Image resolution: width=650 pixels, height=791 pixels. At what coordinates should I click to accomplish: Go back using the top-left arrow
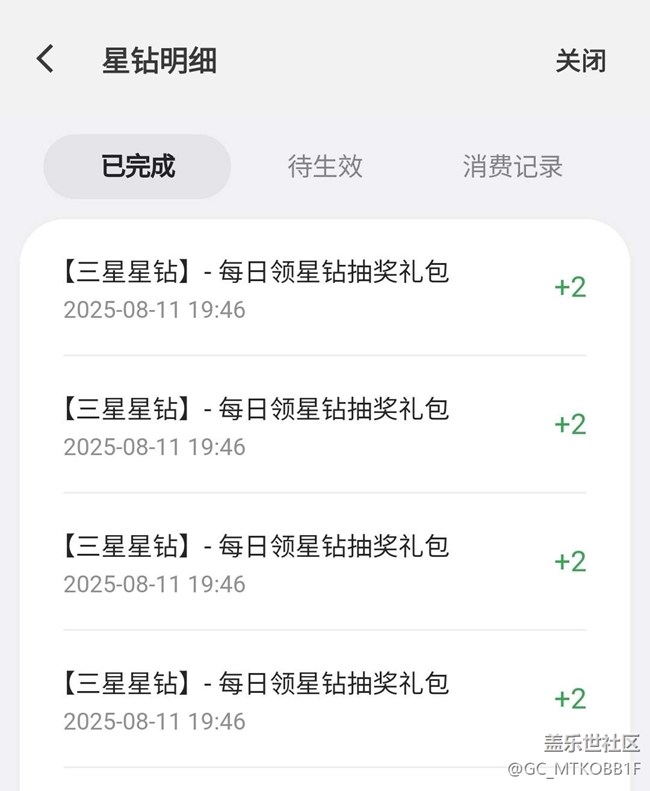[45, 59]
